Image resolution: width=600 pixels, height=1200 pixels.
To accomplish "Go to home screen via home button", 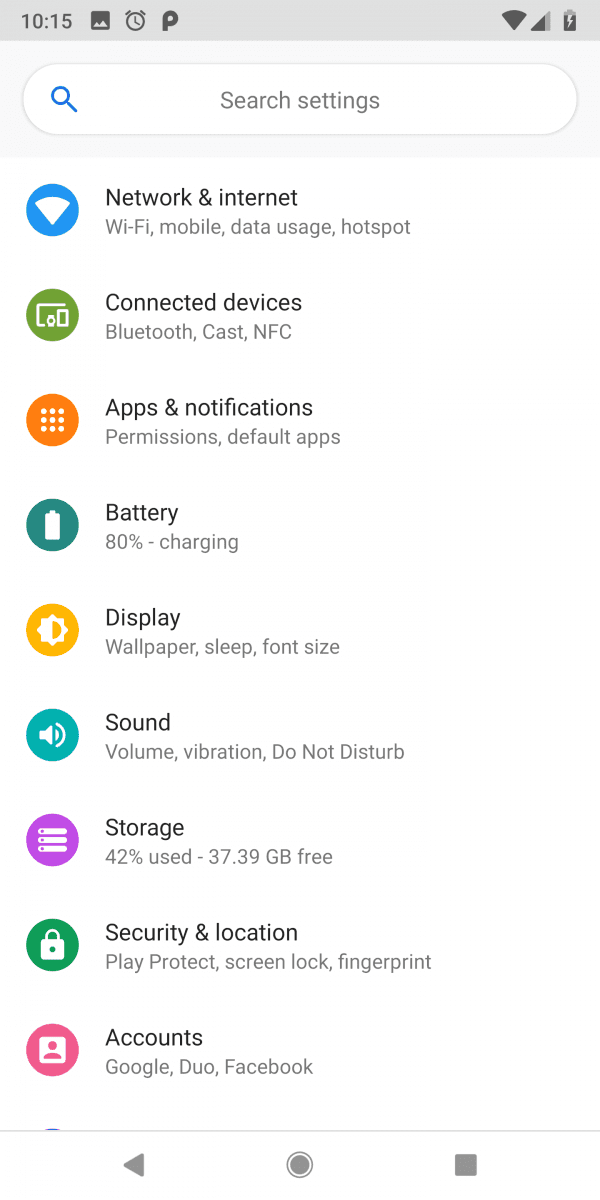I will 299,1164.
